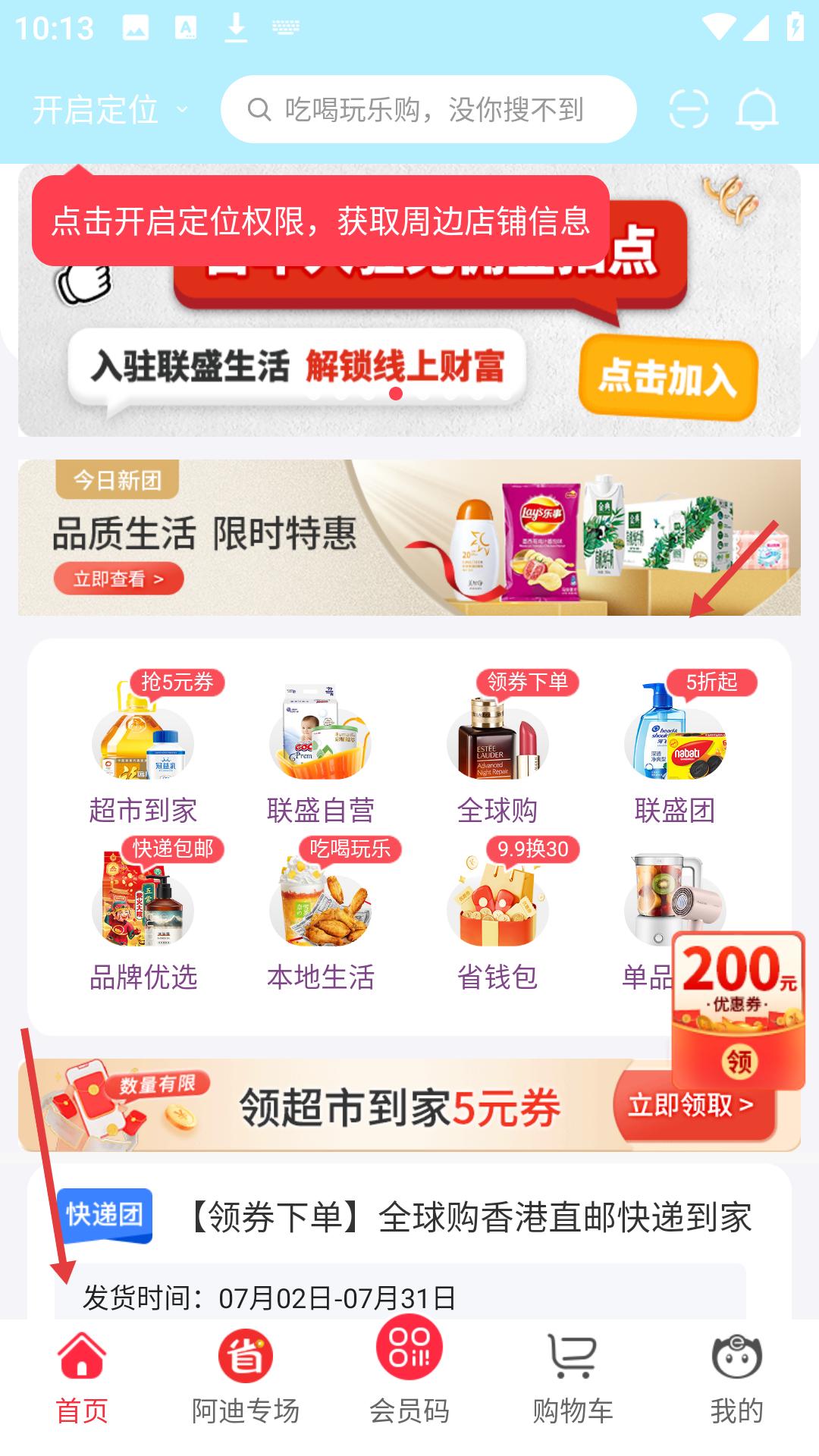Expand the 开启定位 location dropdown
This screenshot has height=1456, width=819.
coord(110,110)
